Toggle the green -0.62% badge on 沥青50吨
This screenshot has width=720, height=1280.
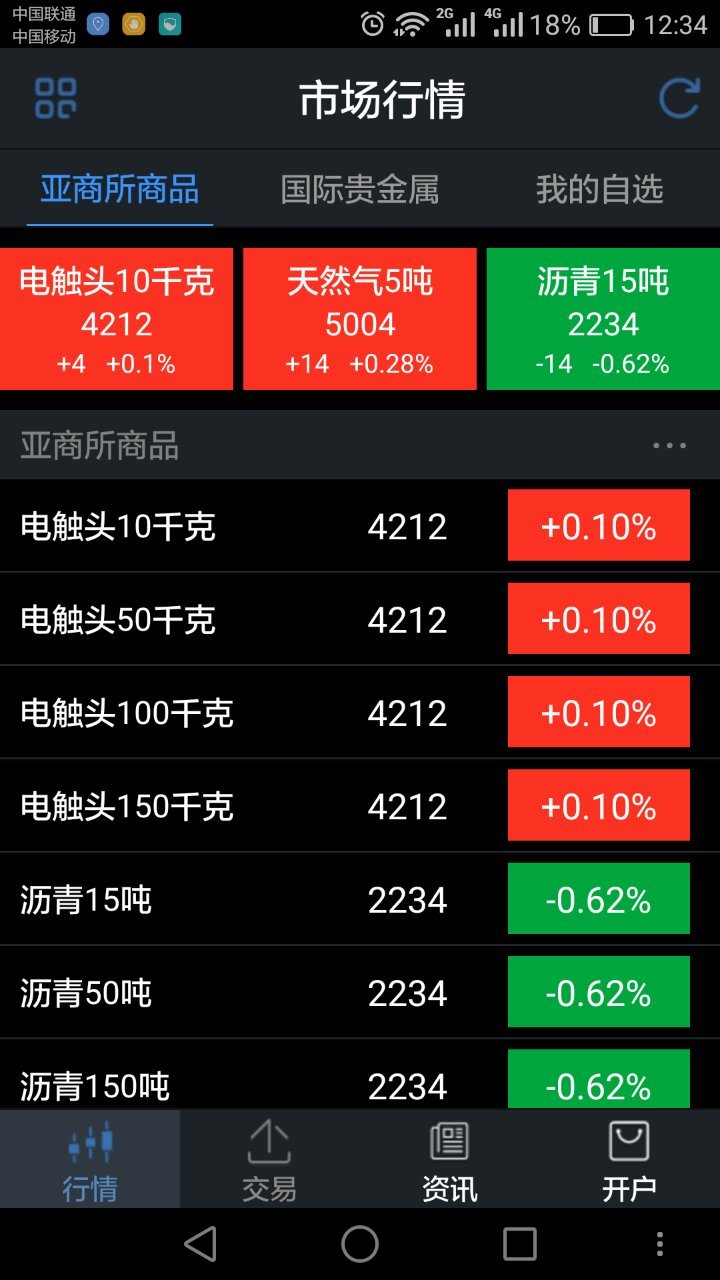coord(598,991)
